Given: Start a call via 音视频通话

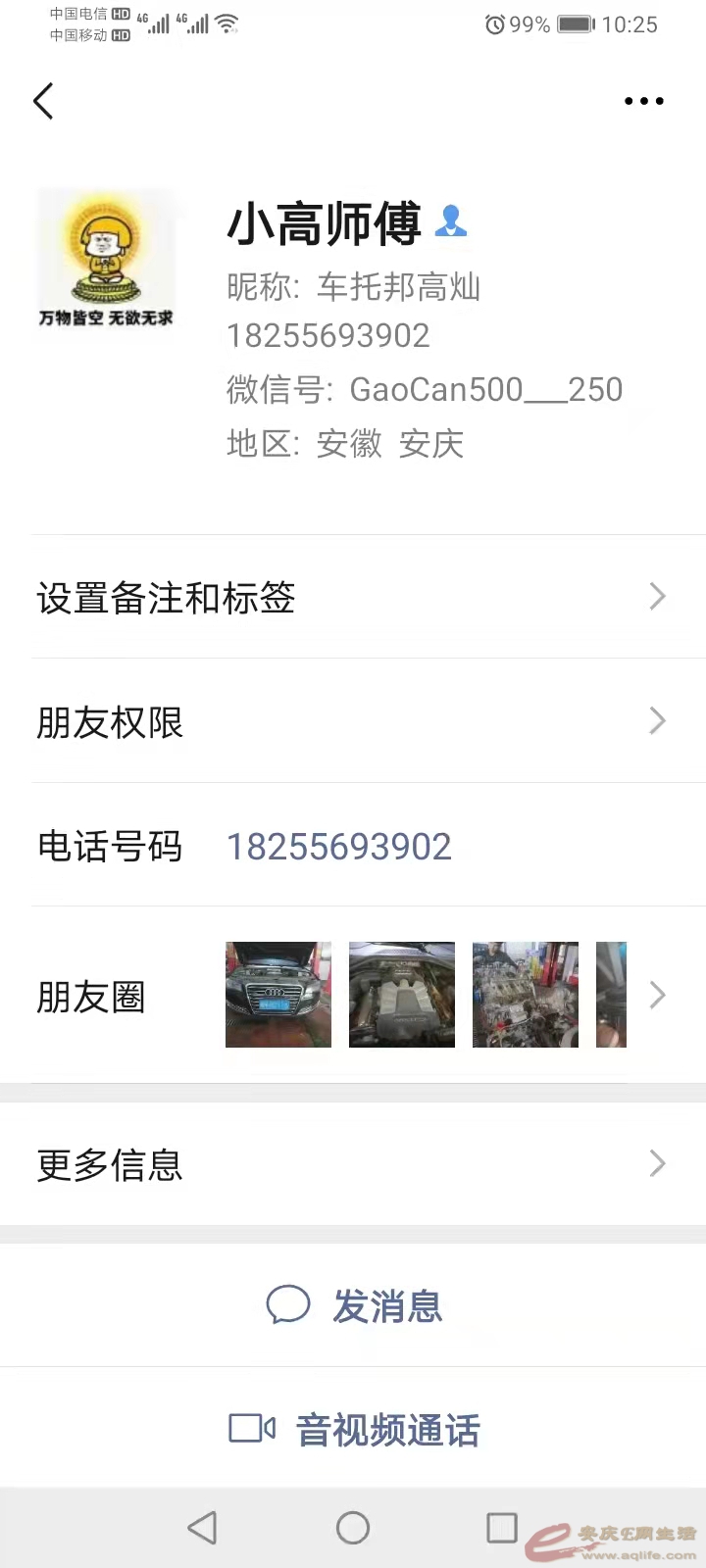Looking at the screenshot, I should coord(355,1429).
